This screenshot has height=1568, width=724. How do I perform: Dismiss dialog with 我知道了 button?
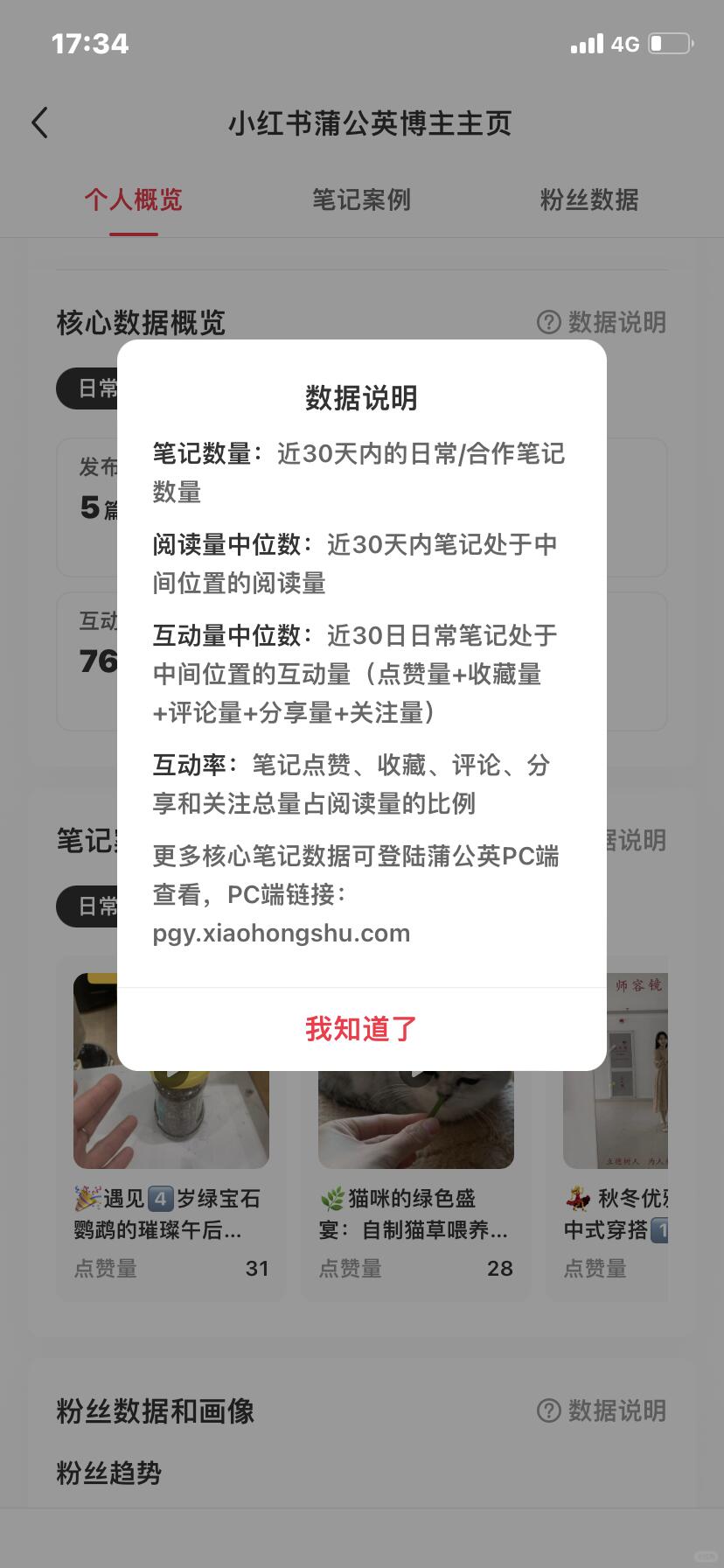pos(361,1029)
